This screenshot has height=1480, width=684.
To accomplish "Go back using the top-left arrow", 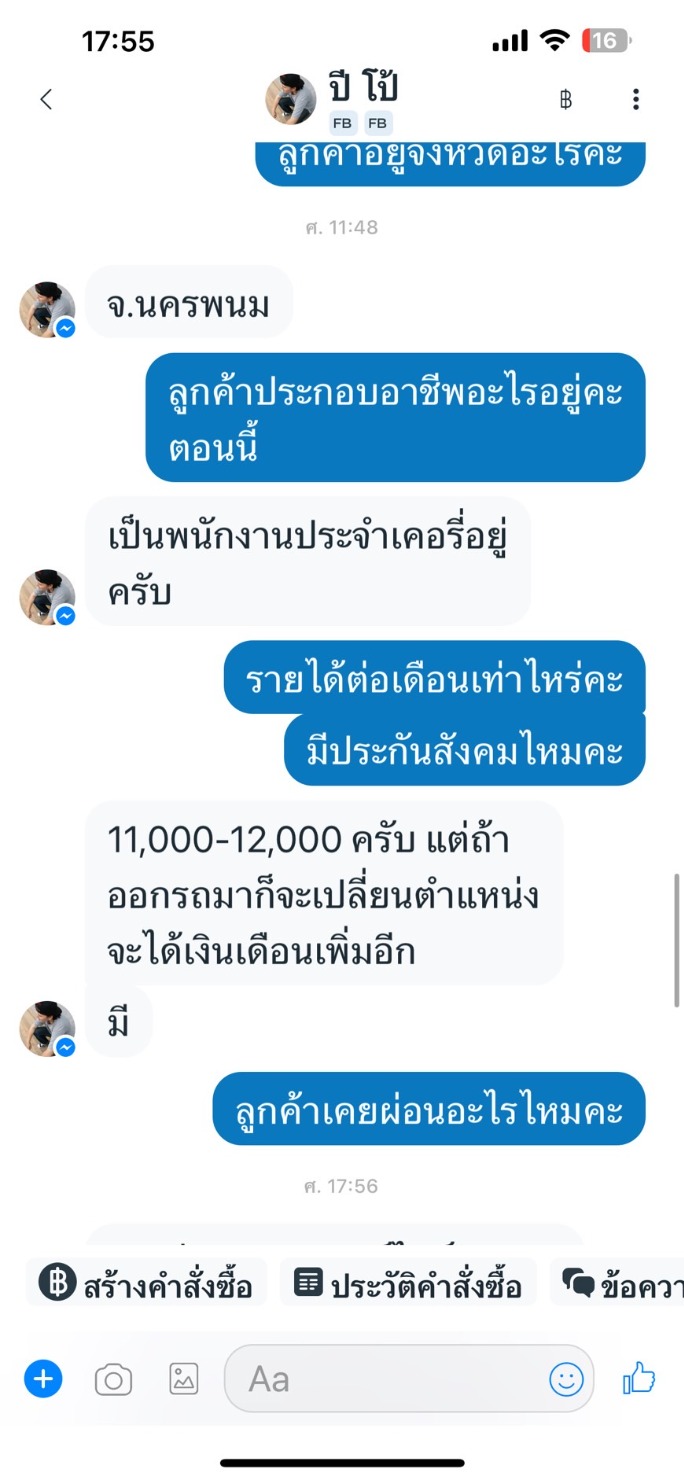I will pyautogui.click(x=45, y=99).
